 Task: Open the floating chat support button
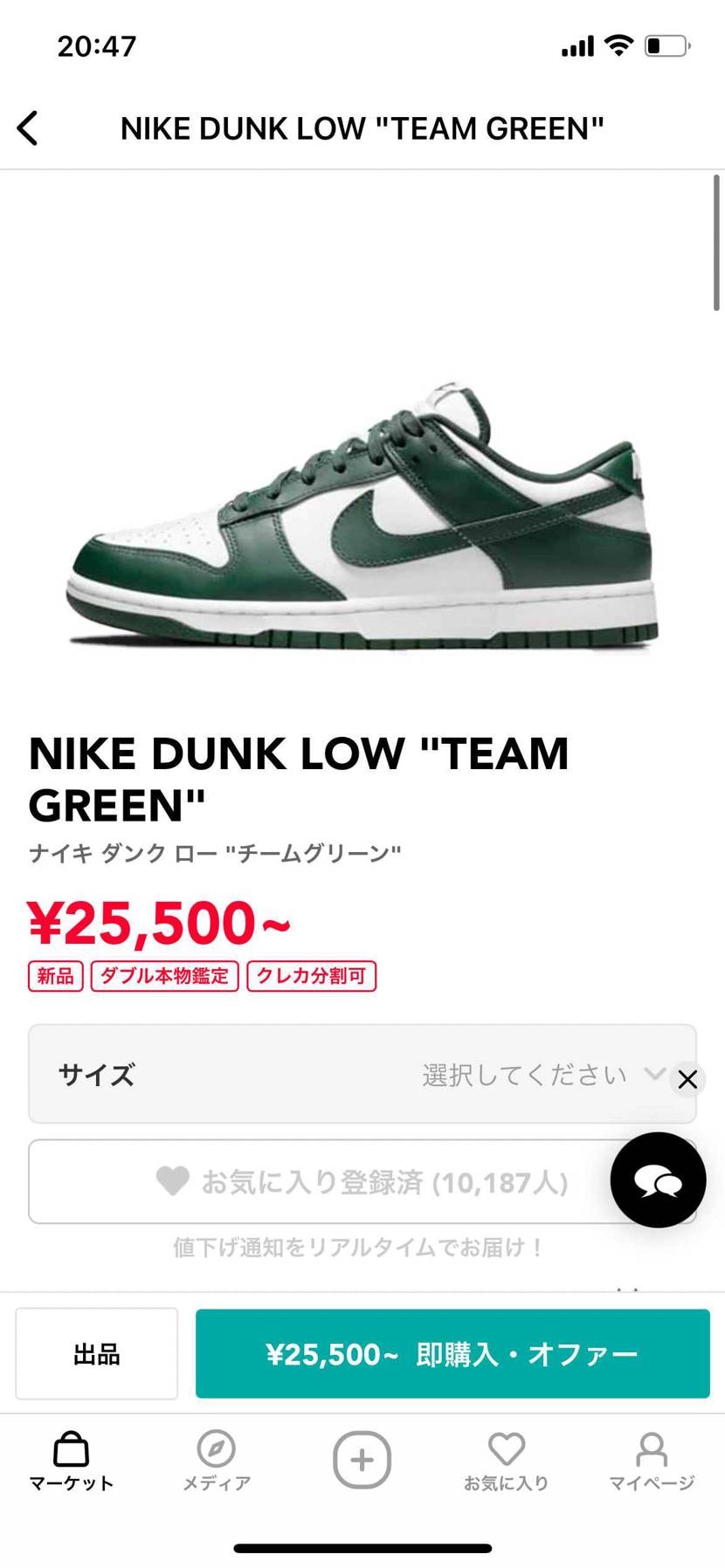(x=658, y=1179)
